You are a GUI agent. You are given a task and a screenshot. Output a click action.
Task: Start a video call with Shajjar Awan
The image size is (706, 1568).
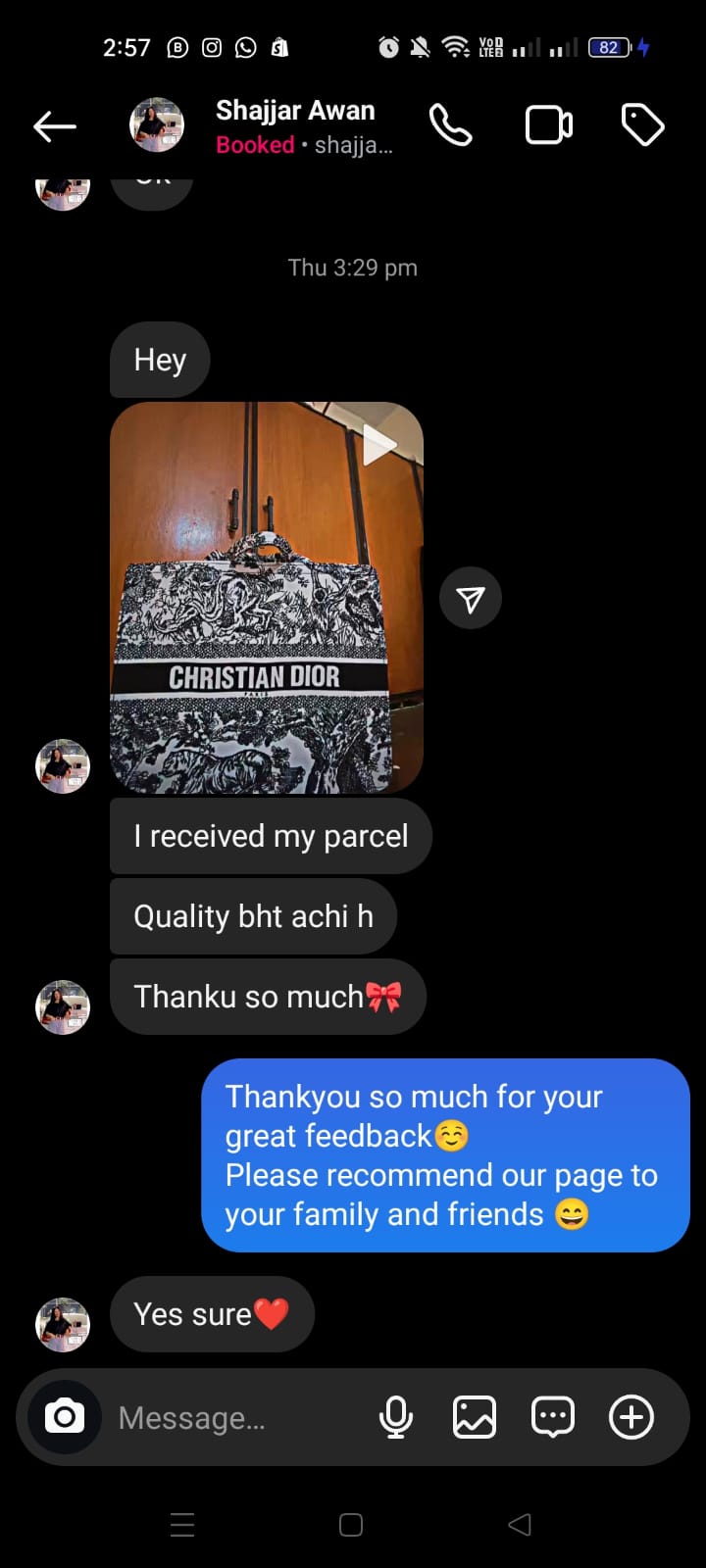coord(549,125)
